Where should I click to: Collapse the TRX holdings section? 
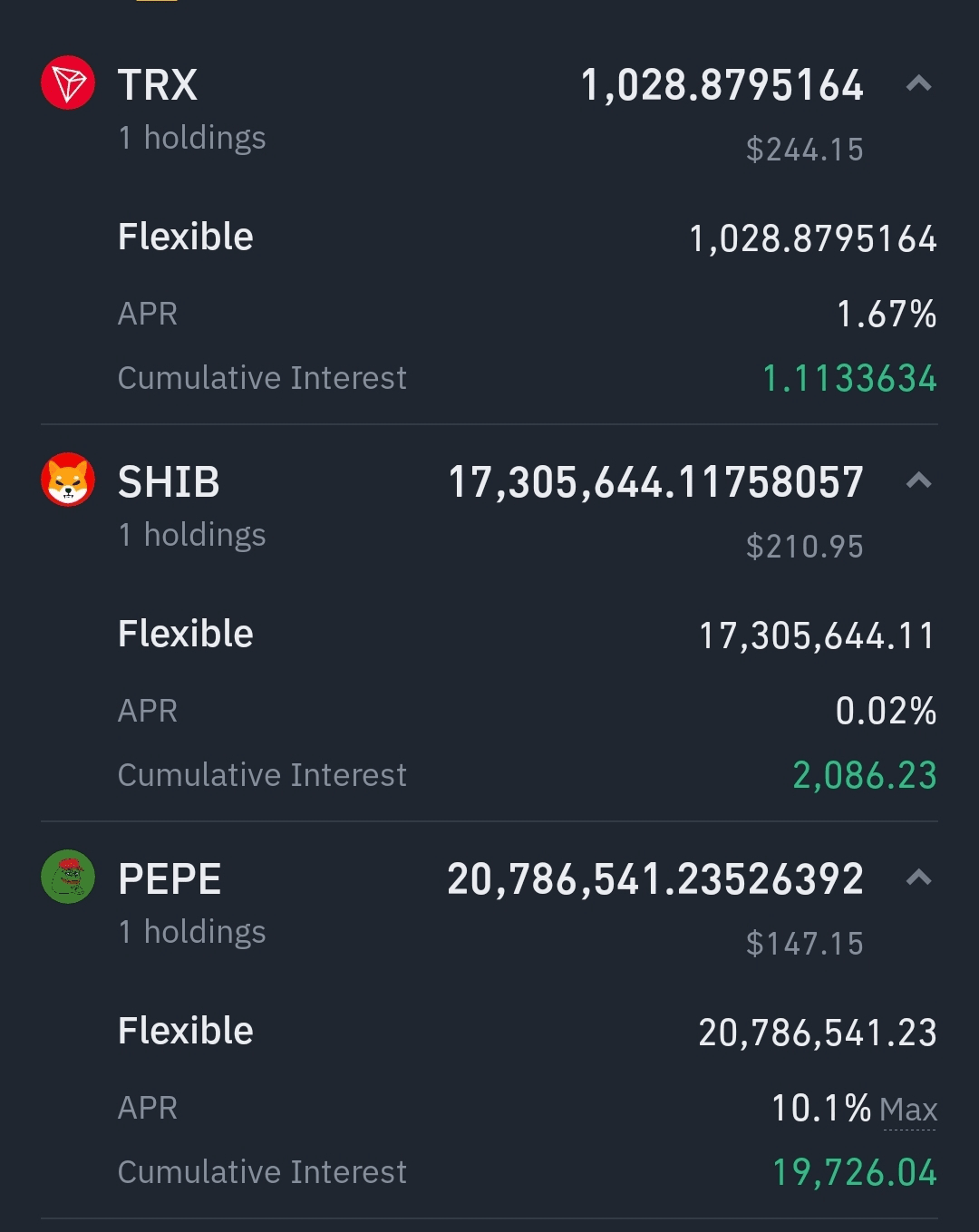click(918, 84)
